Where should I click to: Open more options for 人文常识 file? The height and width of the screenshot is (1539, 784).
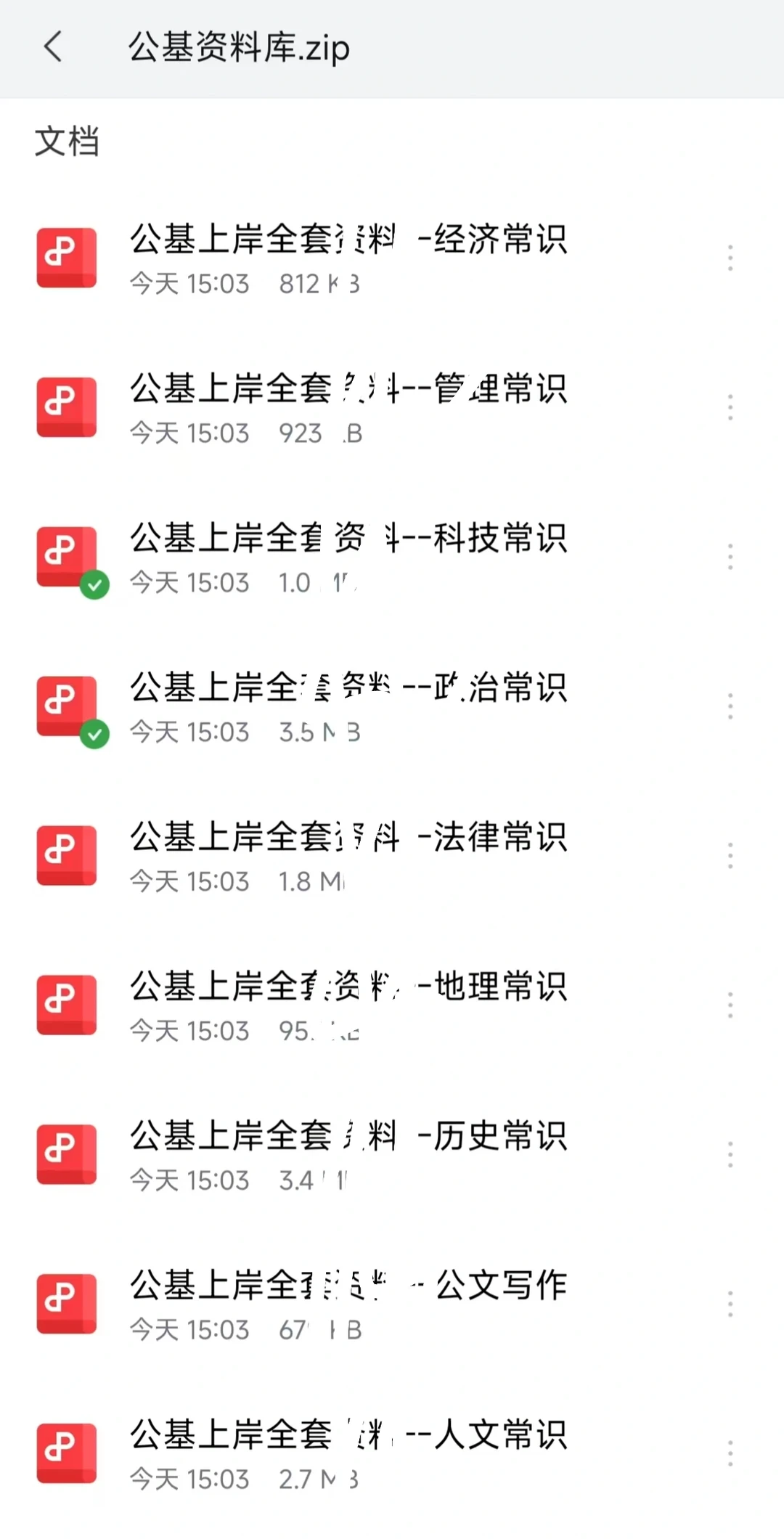pos(730,1455)
